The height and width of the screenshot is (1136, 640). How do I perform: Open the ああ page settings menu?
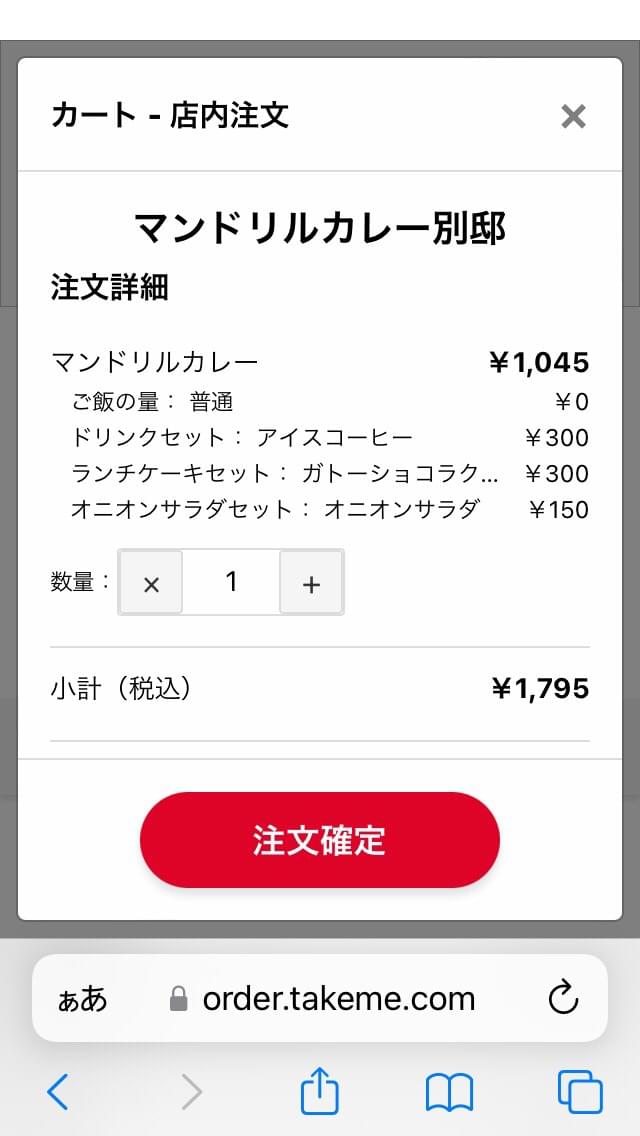pos(82,998)
